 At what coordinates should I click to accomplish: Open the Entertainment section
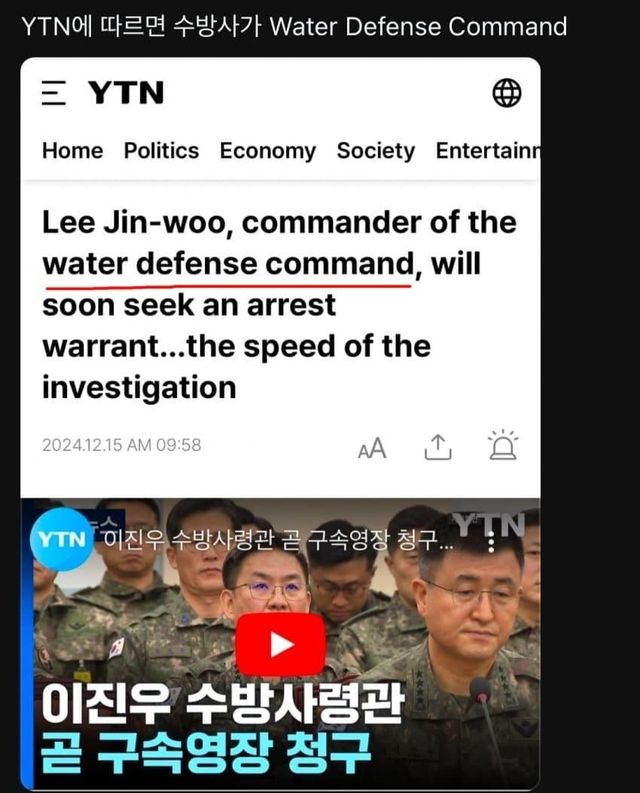(x=488, y=151)
